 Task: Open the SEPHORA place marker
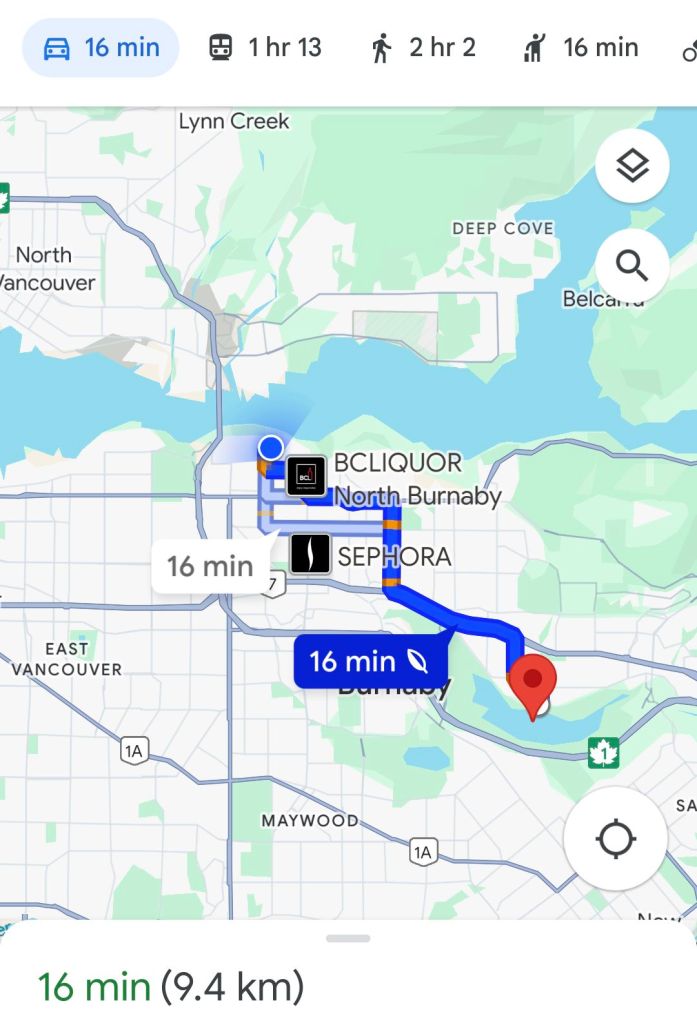pos(311,554)
